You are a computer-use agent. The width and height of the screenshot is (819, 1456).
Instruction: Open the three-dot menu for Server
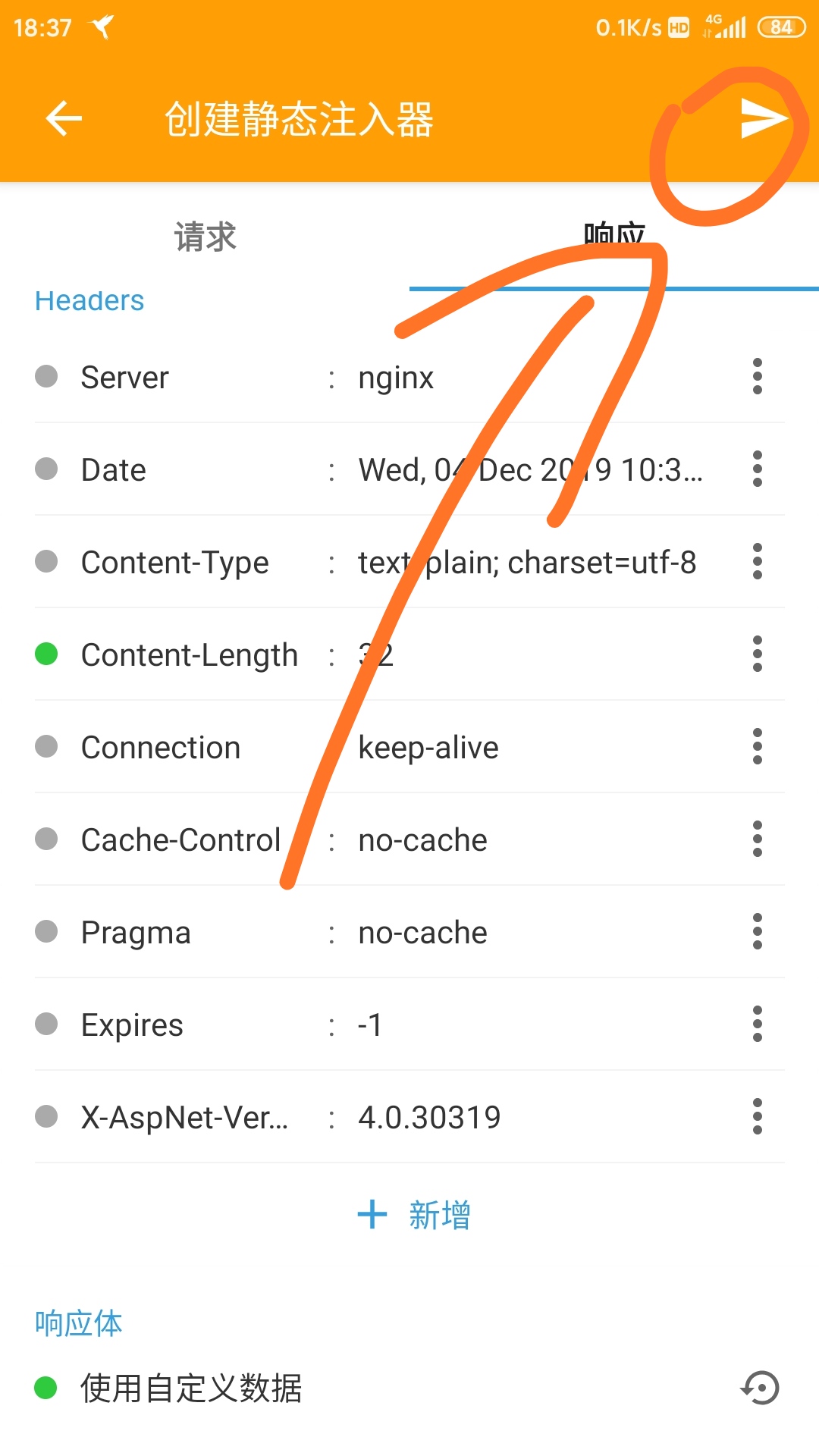click(x=757, y=377)
